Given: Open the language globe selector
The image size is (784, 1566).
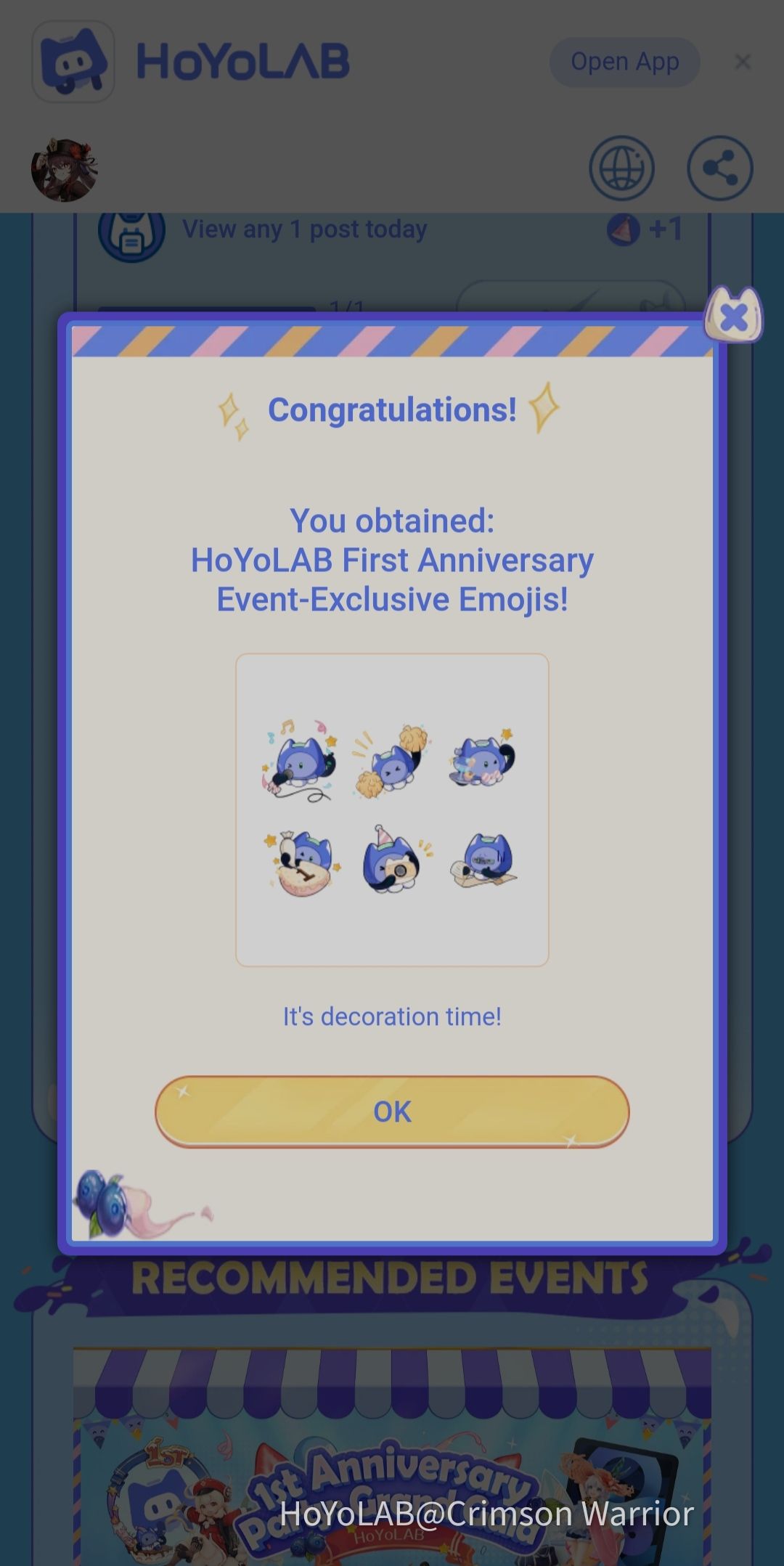Looking at the screenshot, I should (x=621, y=168).
